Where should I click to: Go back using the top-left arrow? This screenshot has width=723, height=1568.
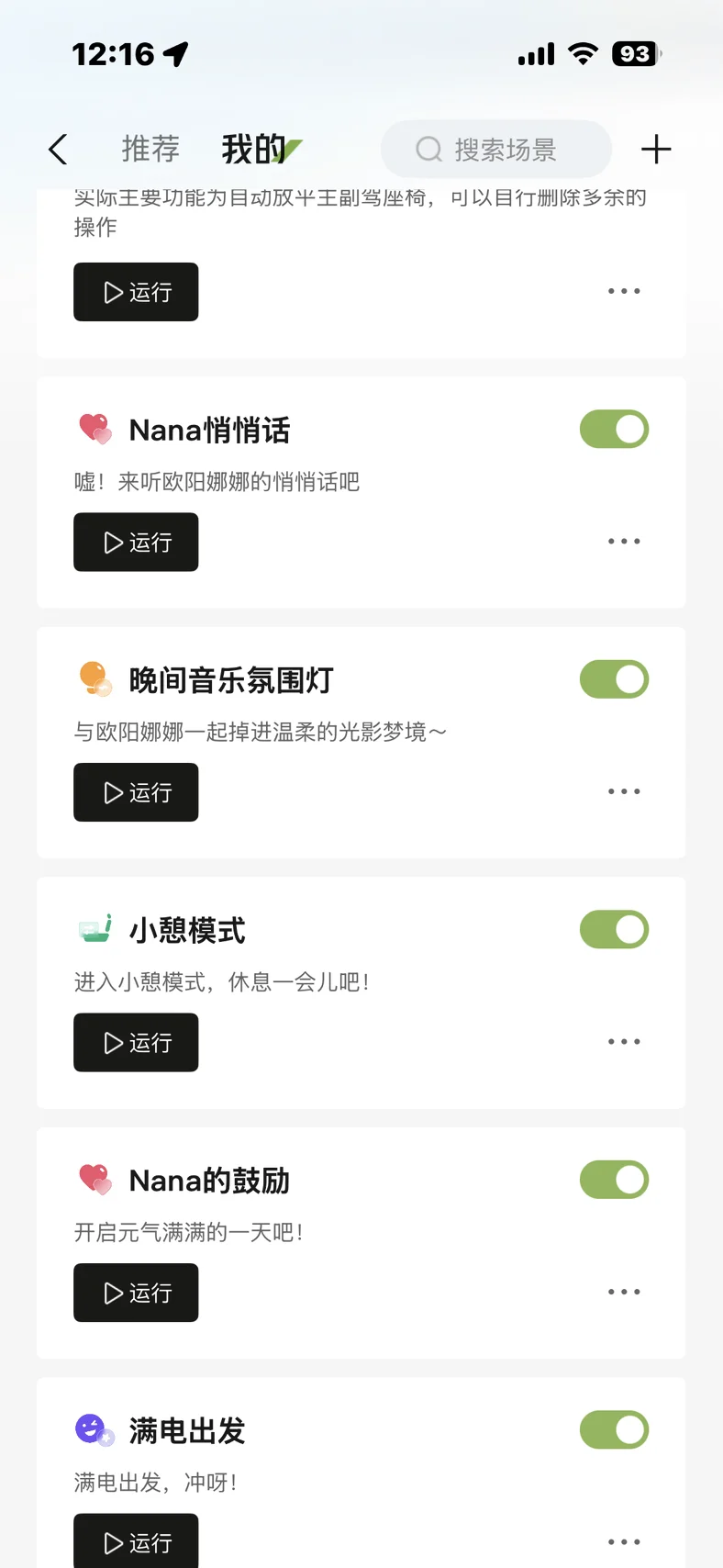point(58,149)
